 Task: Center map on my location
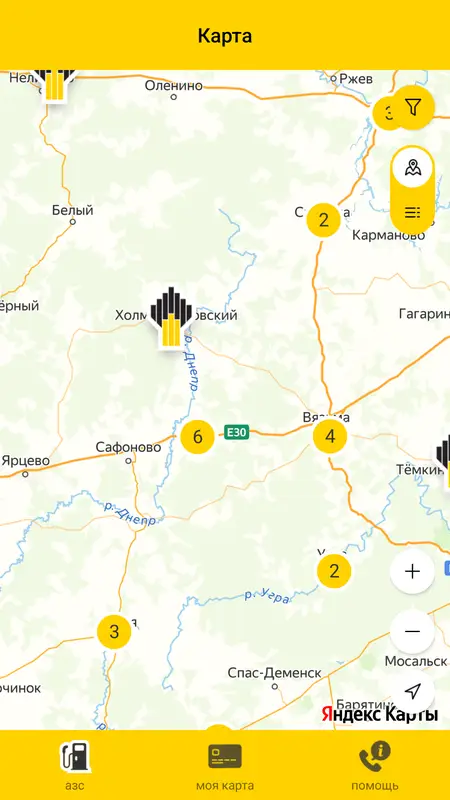coord(412,691)
